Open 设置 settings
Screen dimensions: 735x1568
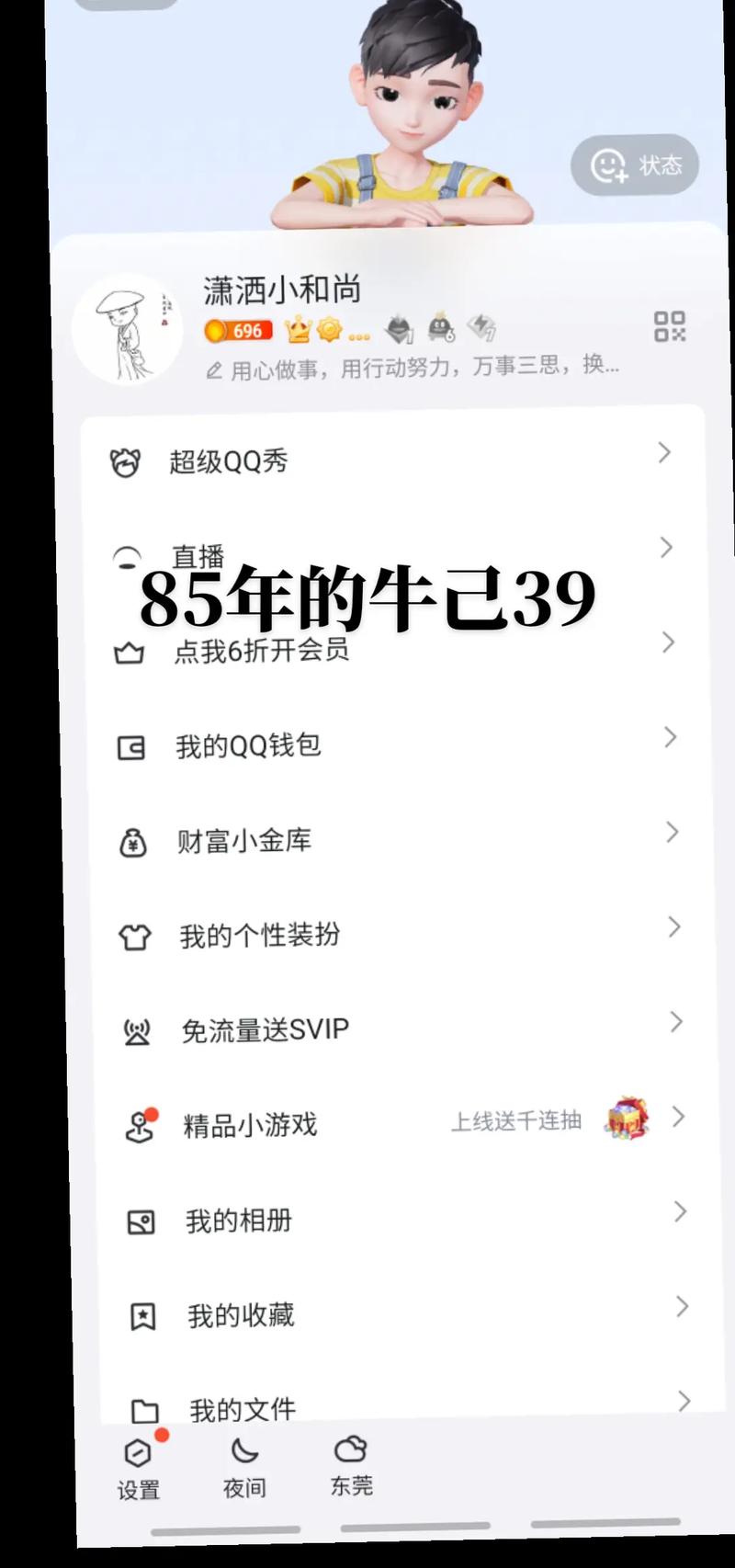[x=139, y=1469]
